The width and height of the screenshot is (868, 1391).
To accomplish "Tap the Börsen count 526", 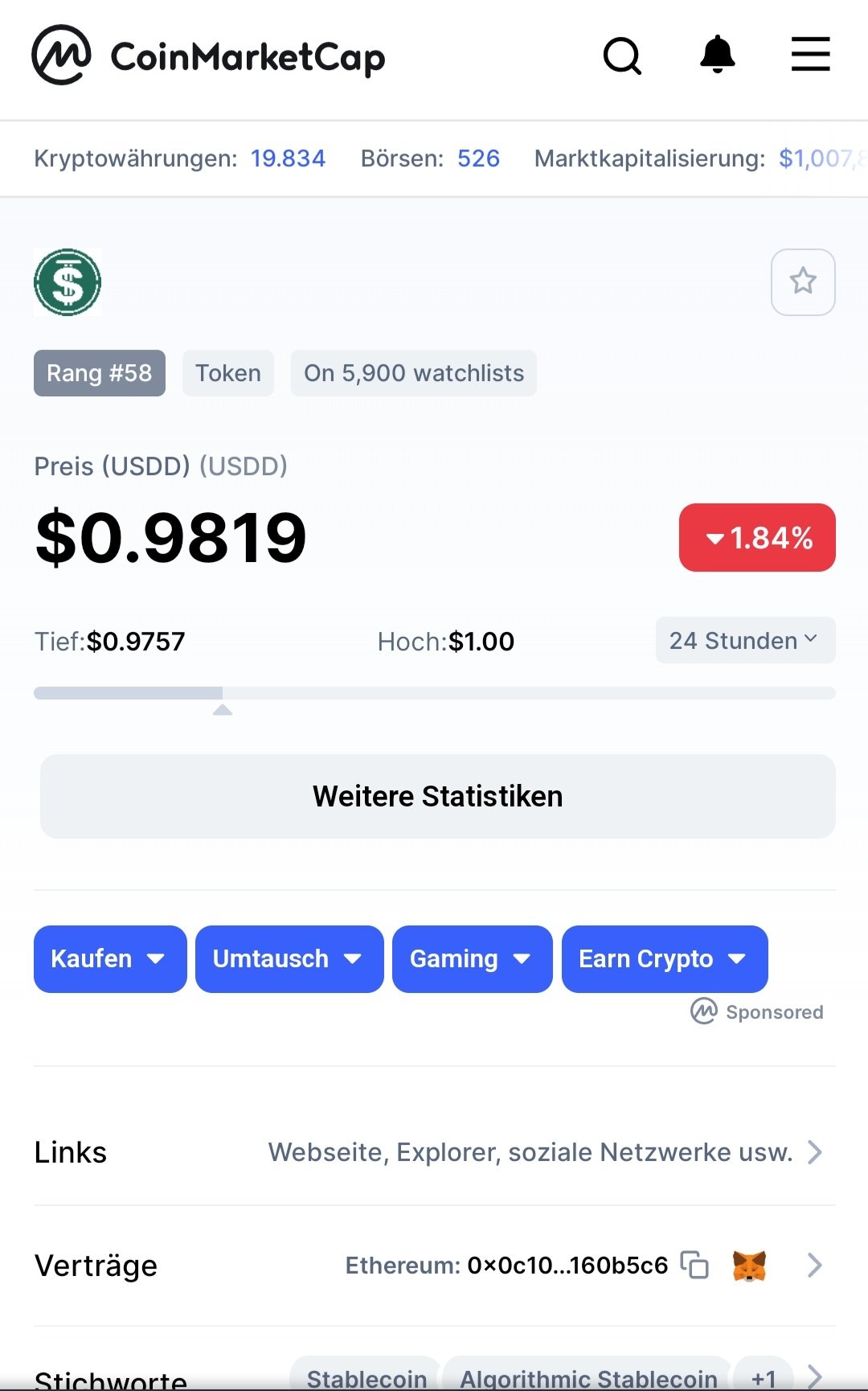I will (x=478, y=158).
